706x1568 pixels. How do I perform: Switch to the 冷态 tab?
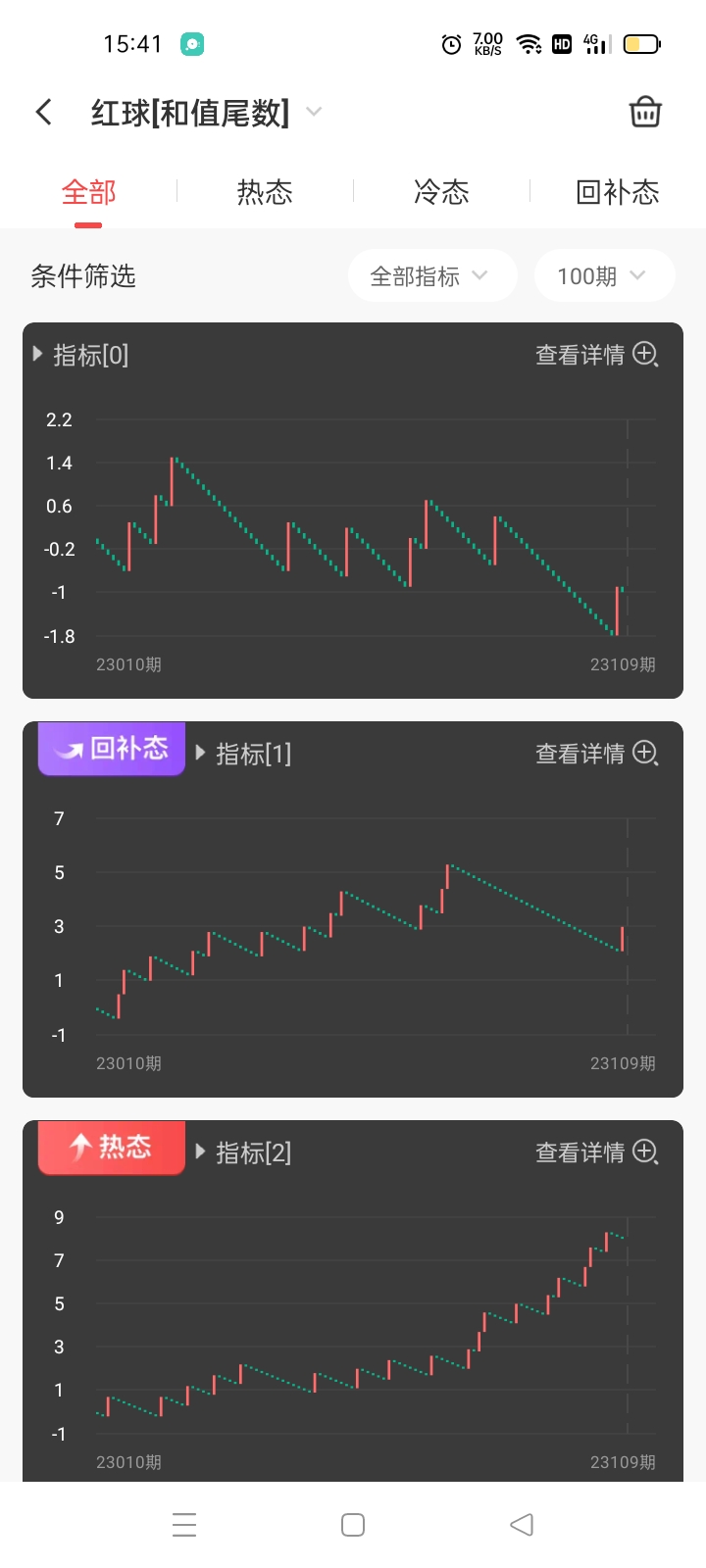441,193
